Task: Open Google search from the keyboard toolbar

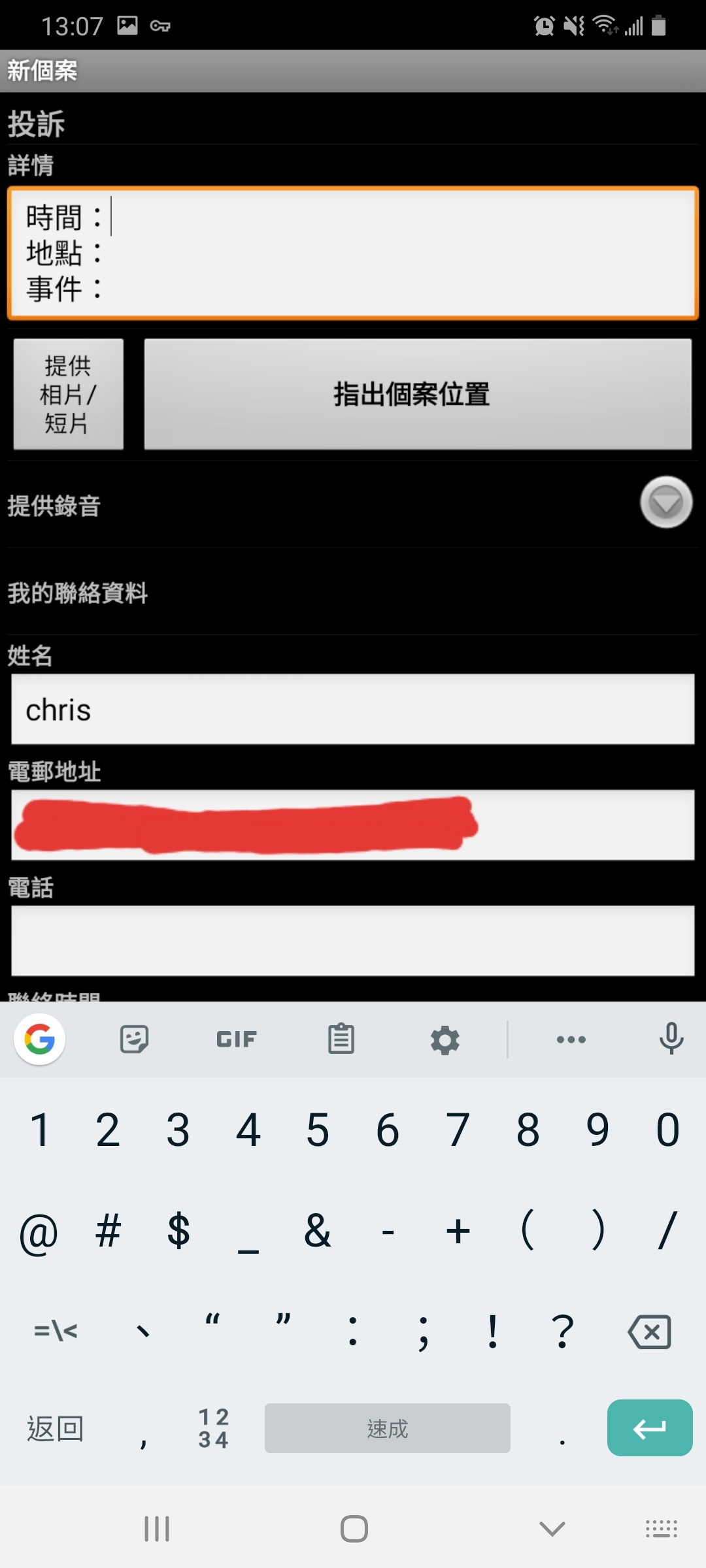Action: [39, 1039]
